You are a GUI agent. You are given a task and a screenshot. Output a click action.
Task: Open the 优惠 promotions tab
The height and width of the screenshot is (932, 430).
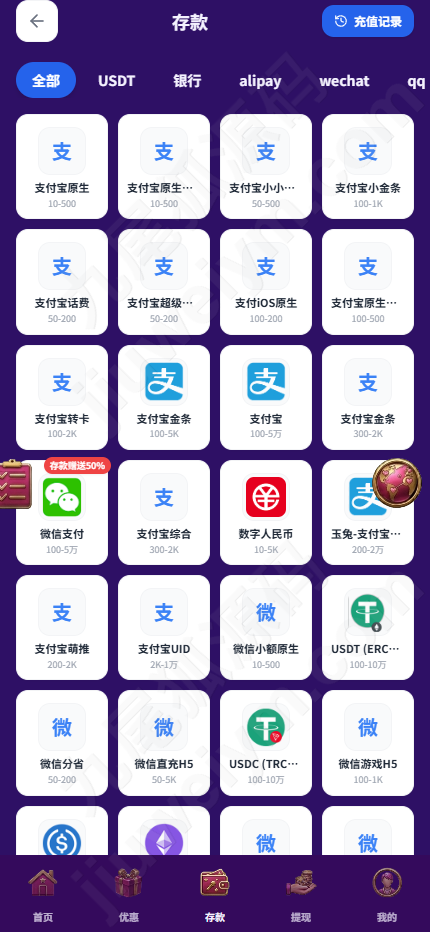pos(128,895)
